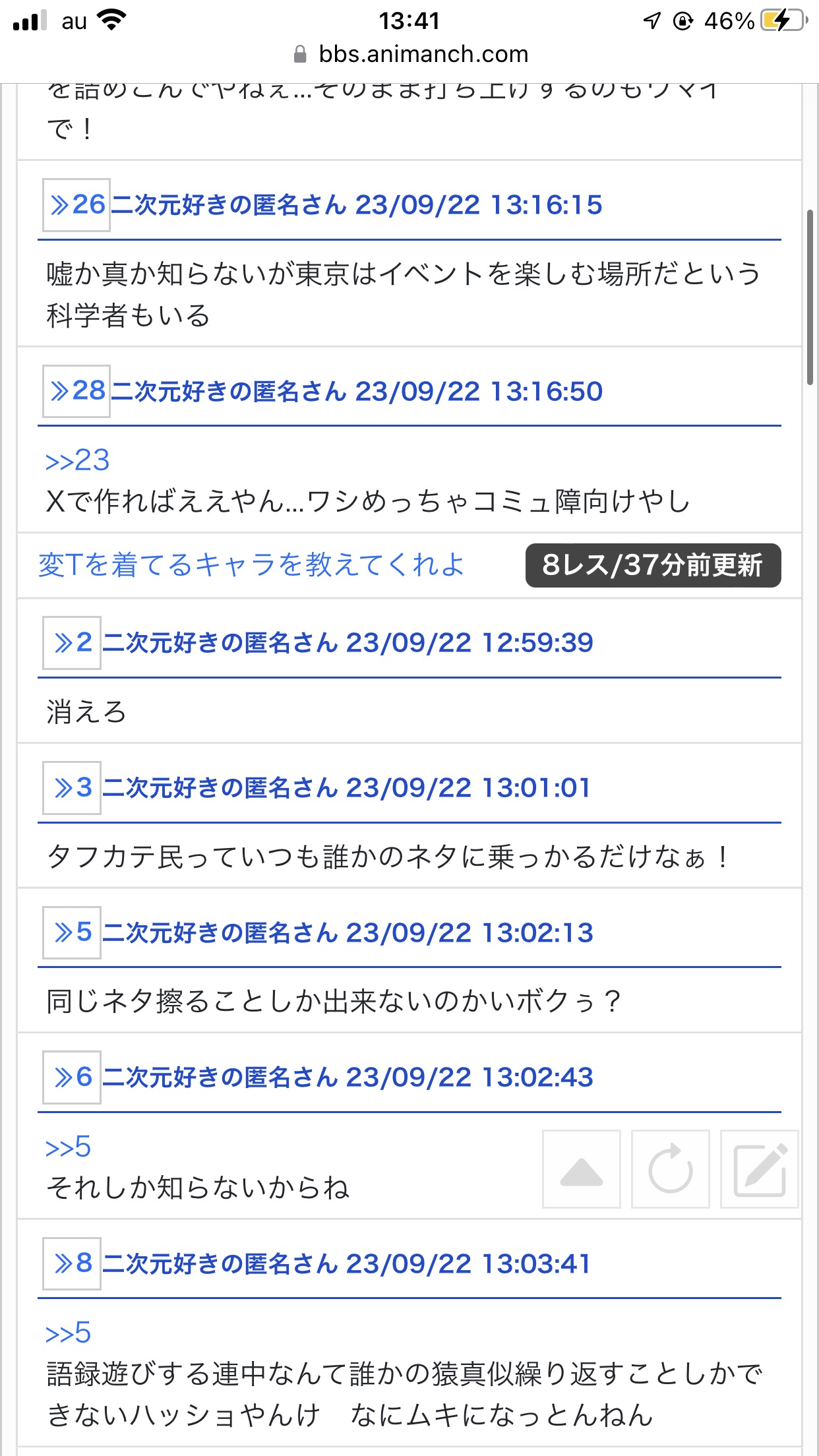Tap reply number box »6

71,1077
